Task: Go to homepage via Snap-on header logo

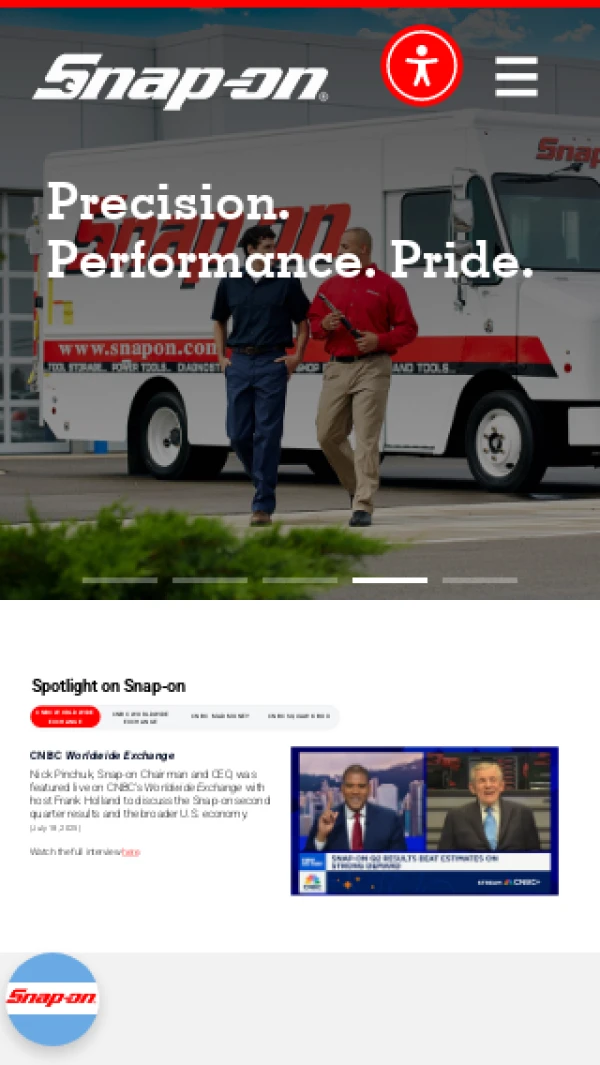Action: (180, 81)
